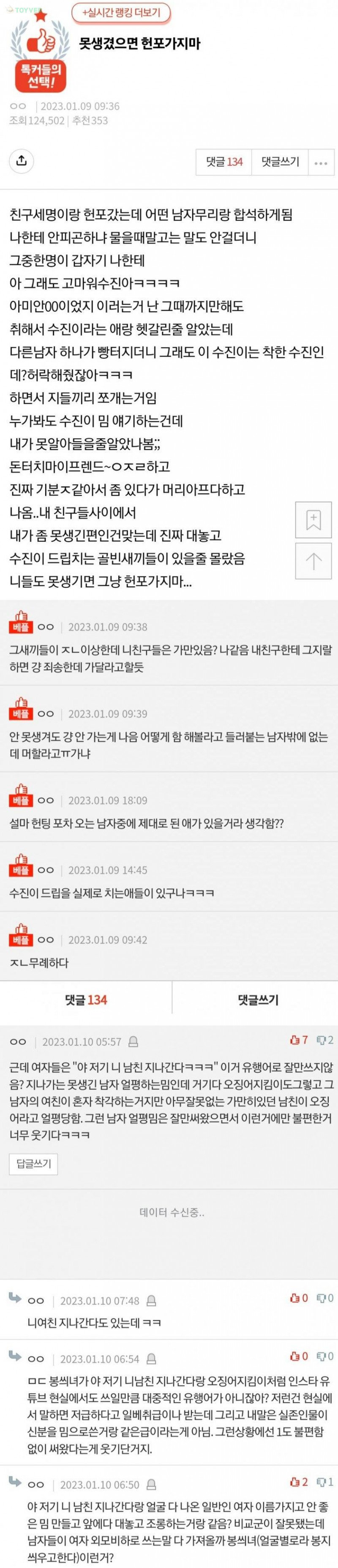The height and width of the screenshot is (1568, 338).
Task: Open the three-dot overflow menu
Action: click(x=321, y=162)
